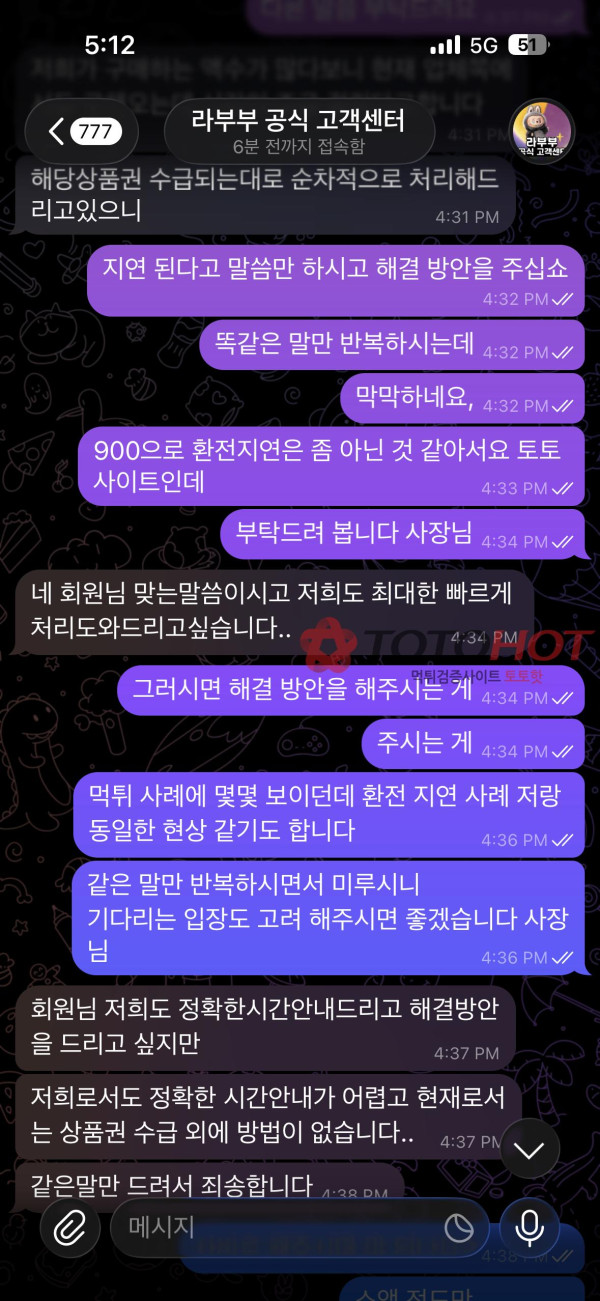Open the sticker panel icon
The height and width of the screenshot is (1301, 600).
click(459, 1228)
